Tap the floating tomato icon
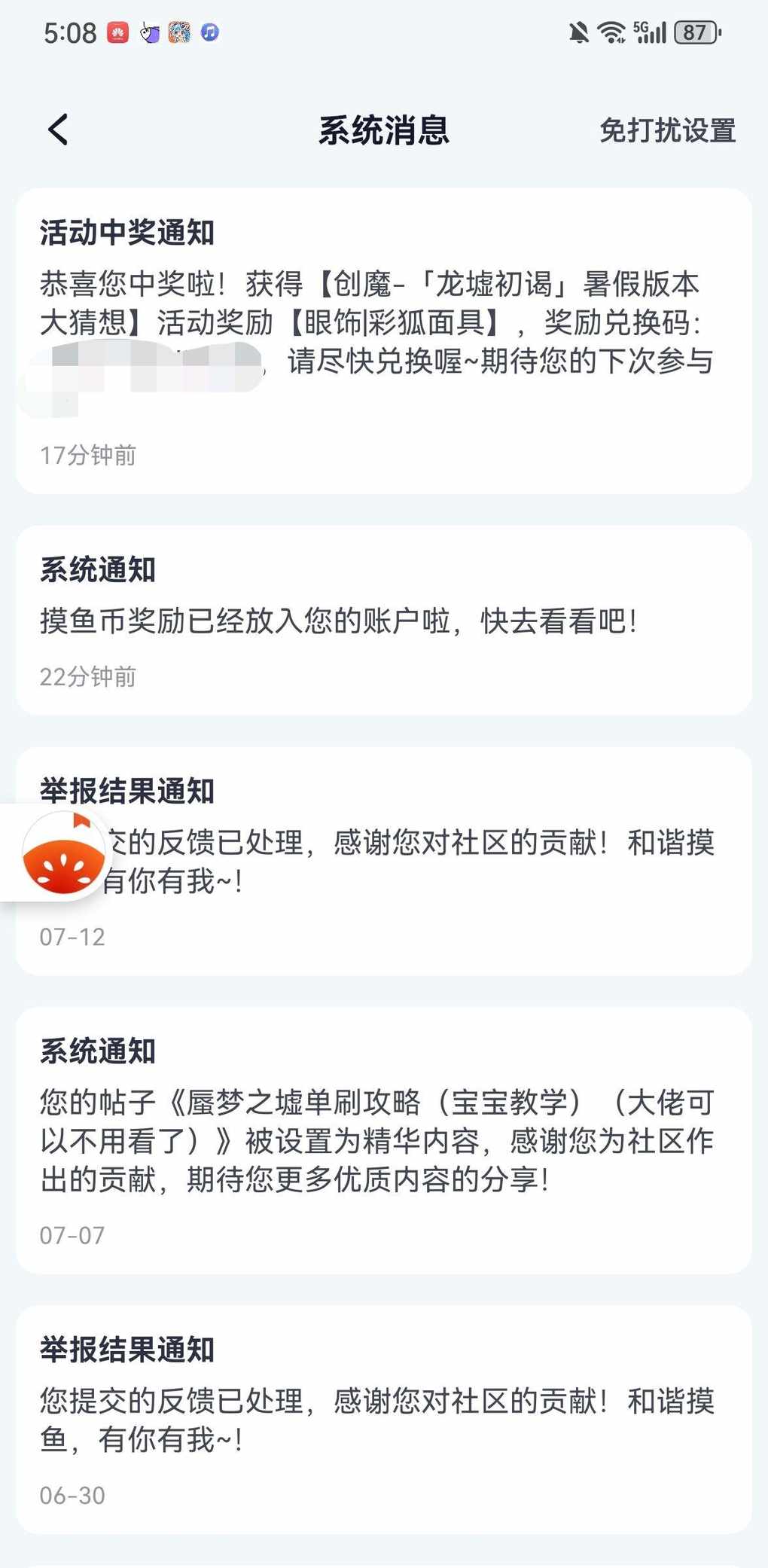 pyautogui.click(x=63, y=854)
